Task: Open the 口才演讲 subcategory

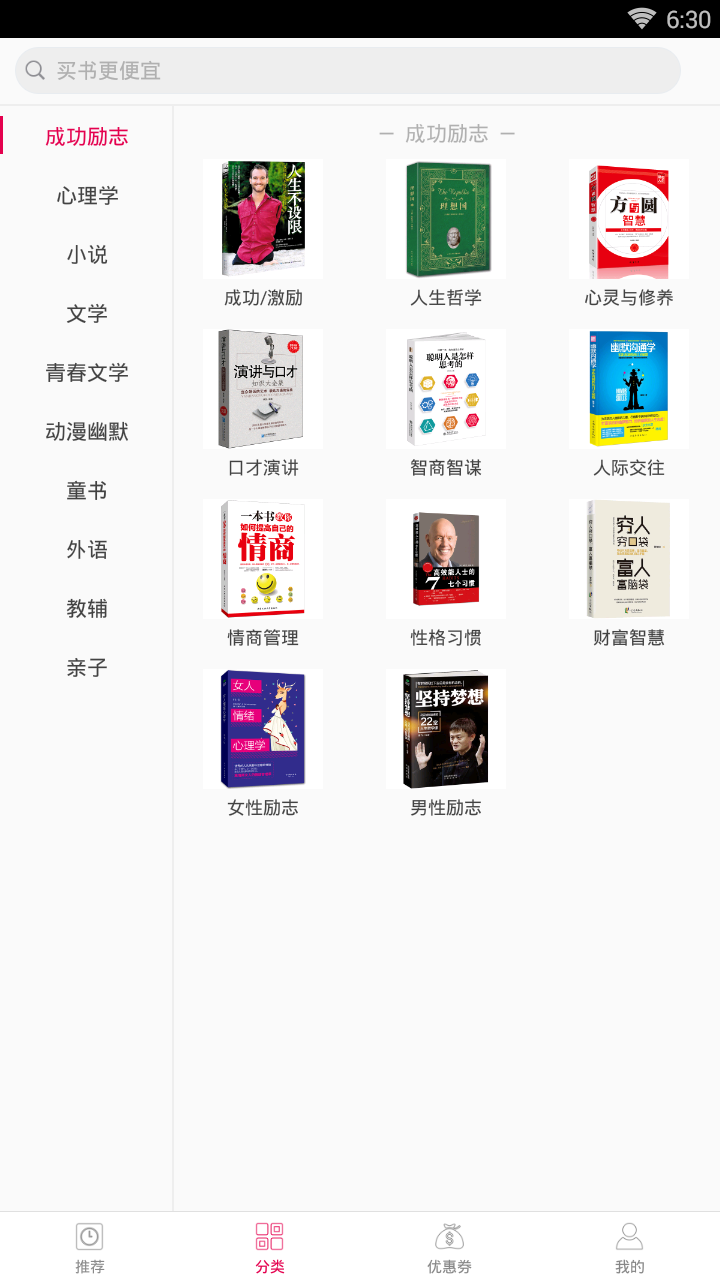Action: [263, 402]
